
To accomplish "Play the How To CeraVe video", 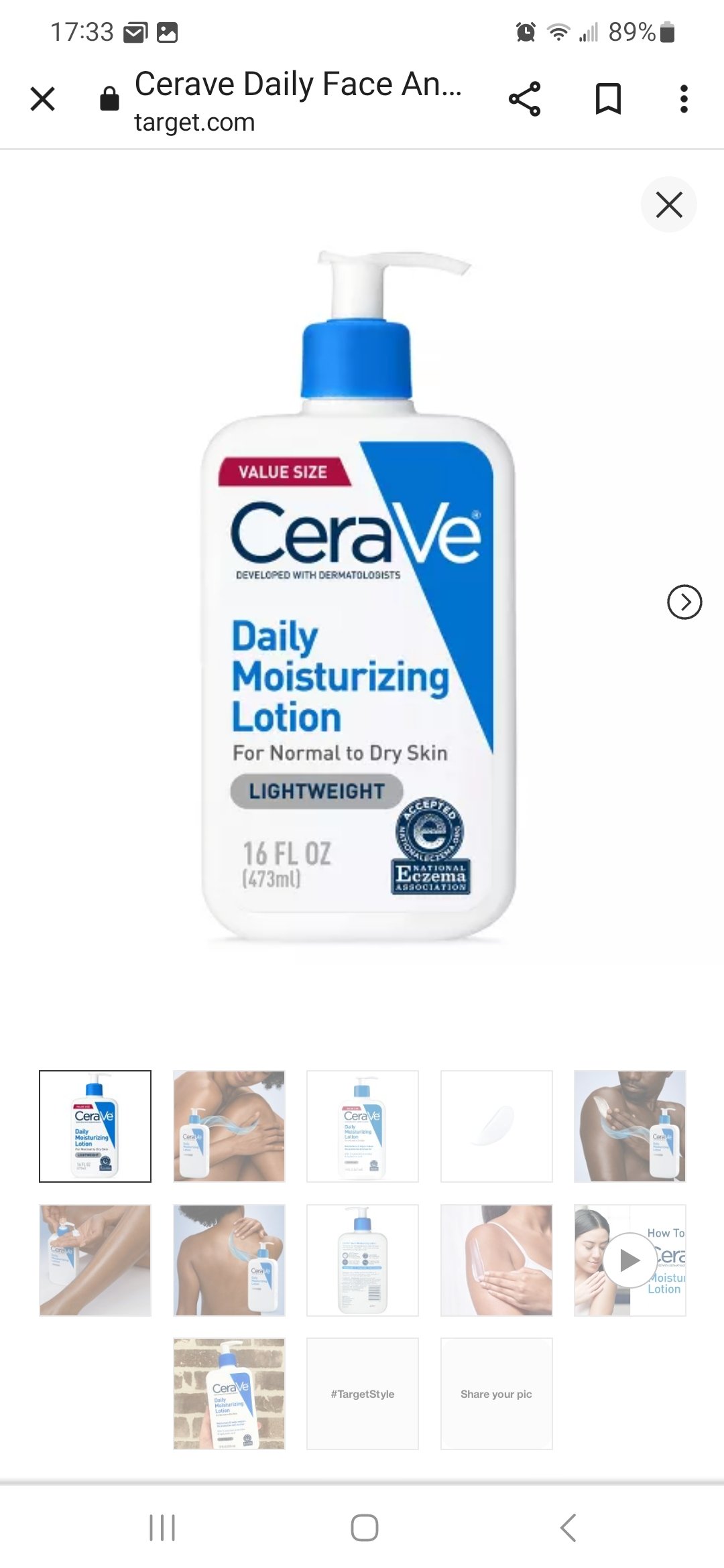I will coord(629,1260).
